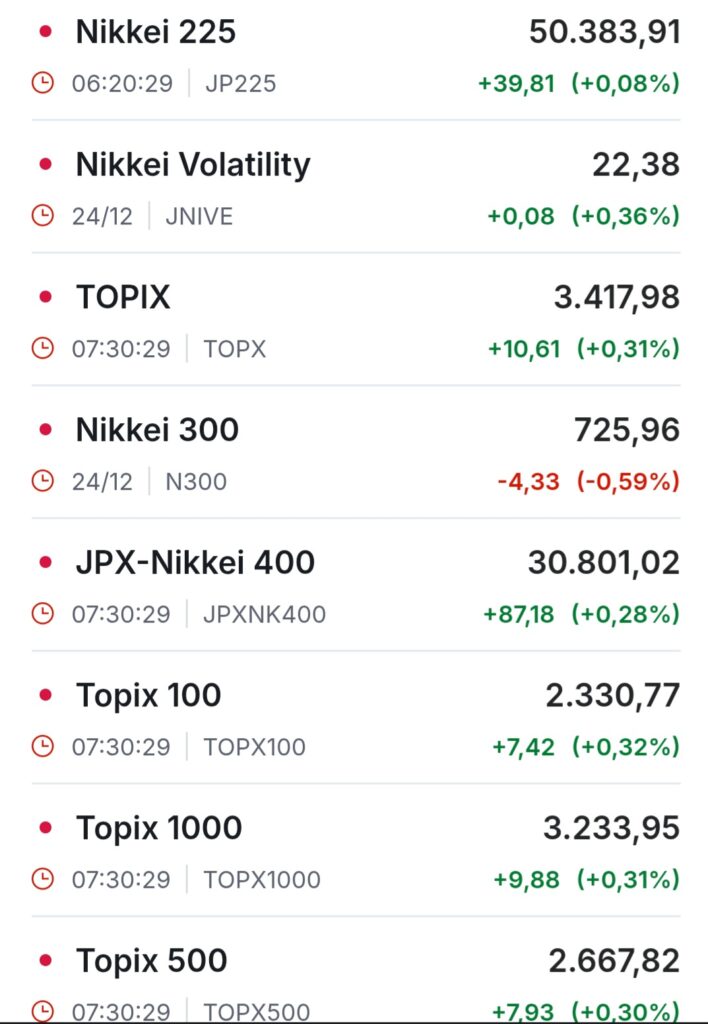Image resolution: width=708 pixels, height=1024 pixels.
Task: View Nikkei Volatility details
Action: 193,165
